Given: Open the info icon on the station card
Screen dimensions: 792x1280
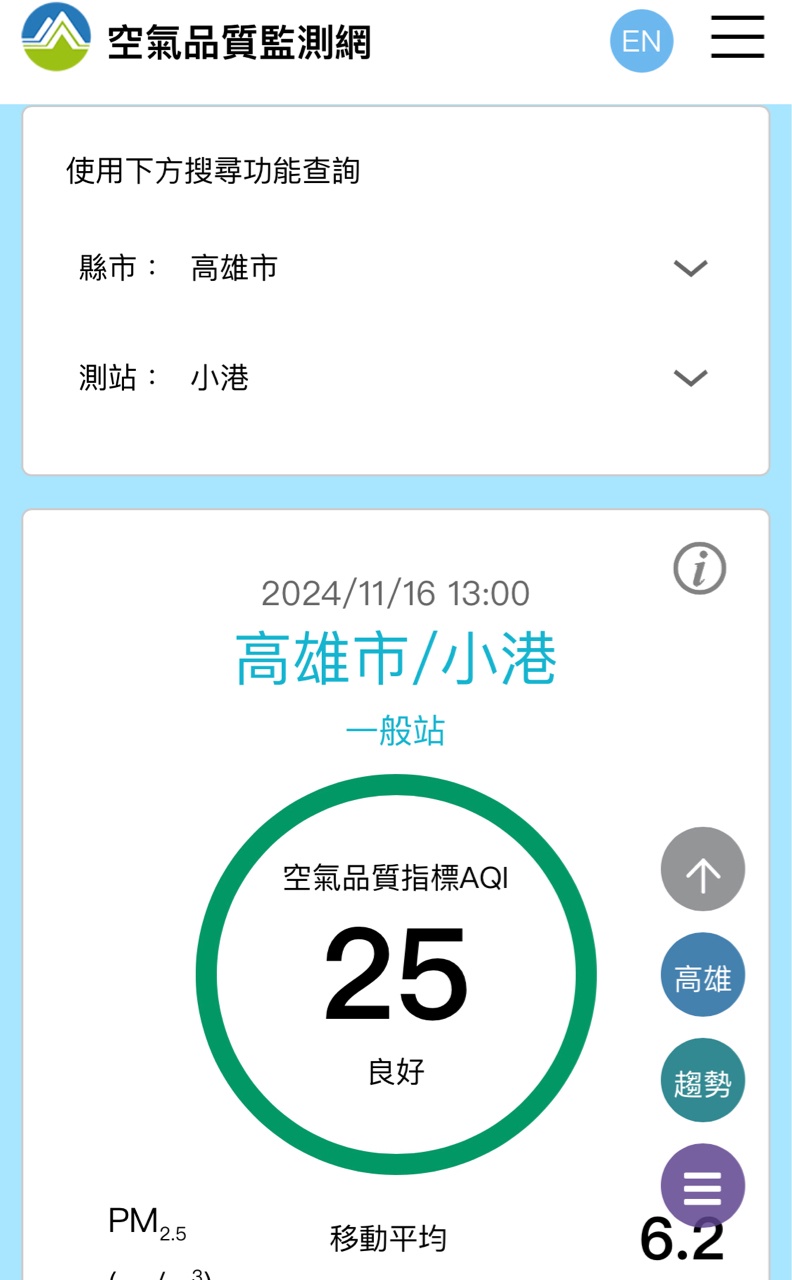Looking at the screenshot, I should click(x=699, y=569).
